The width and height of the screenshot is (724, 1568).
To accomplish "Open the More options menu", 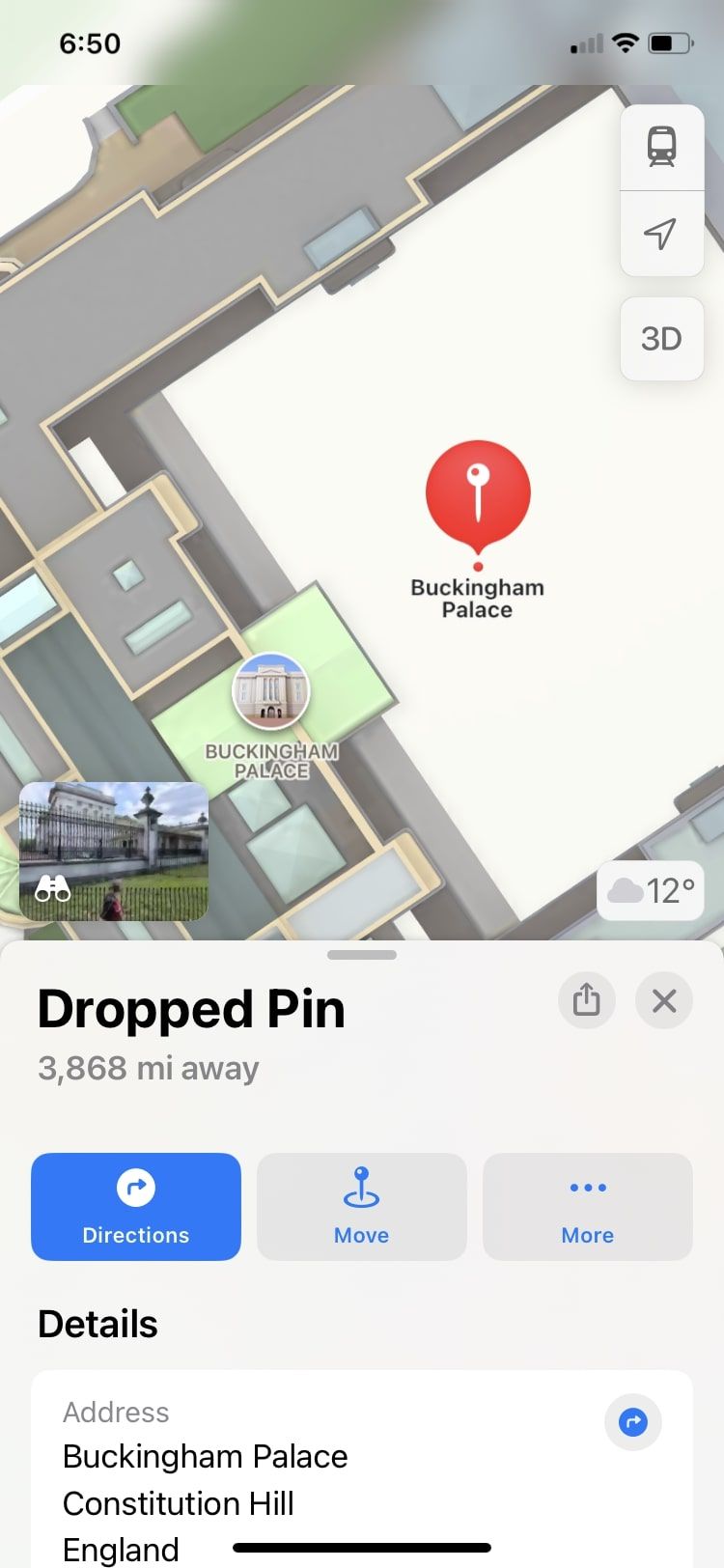I will pyautogui.click(x=588, y=1206).
